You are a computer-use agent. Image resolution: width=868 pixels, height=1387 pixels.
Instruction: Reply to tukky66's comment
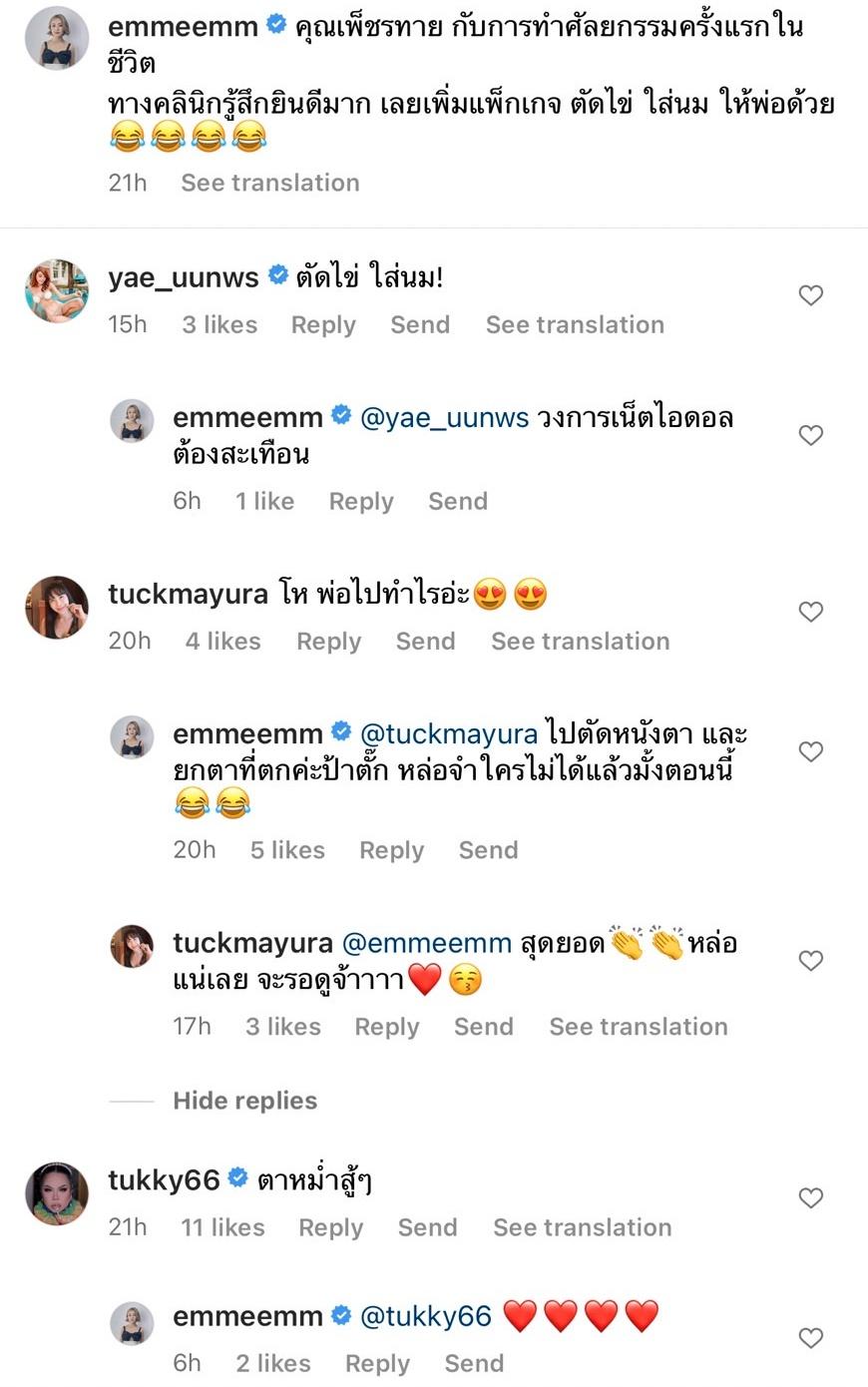coord(330,1228)
